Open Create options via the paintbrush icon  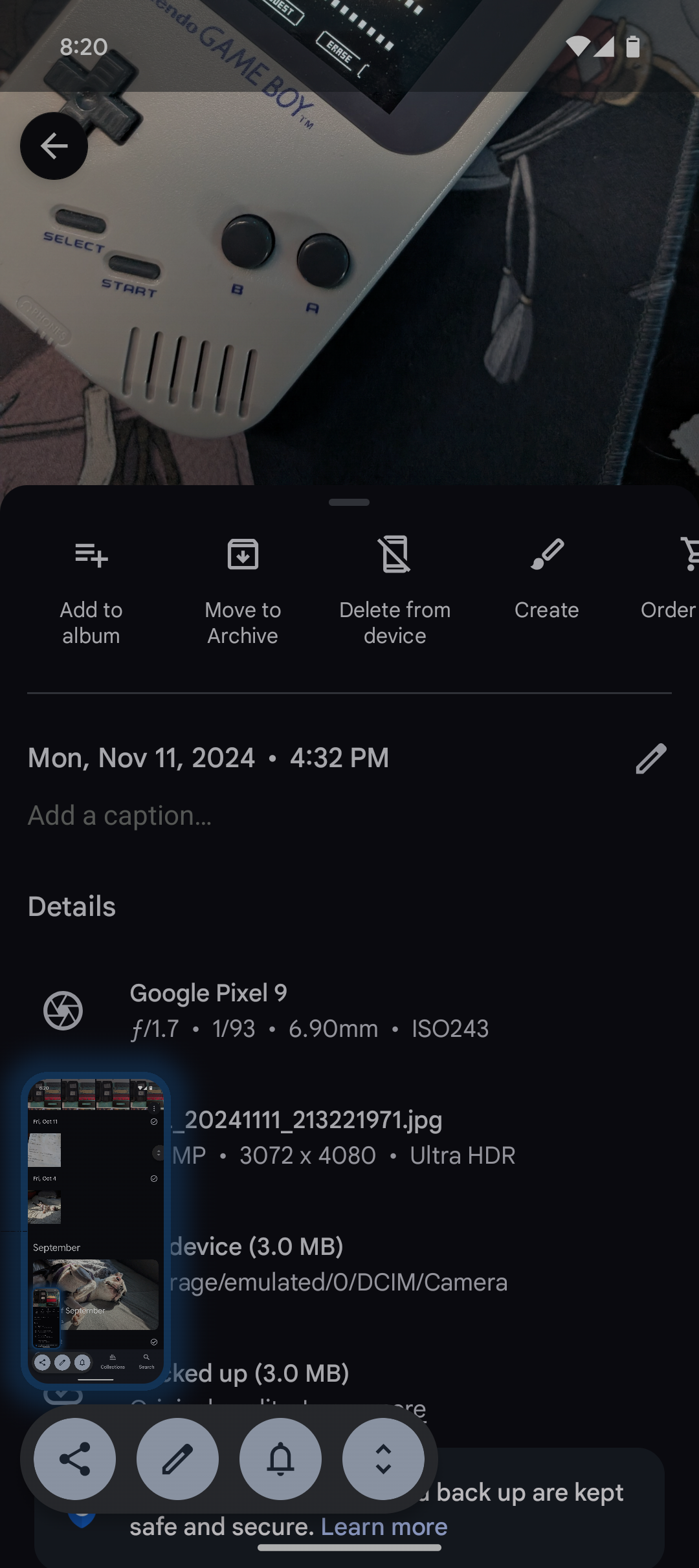(x=547, y=554)
